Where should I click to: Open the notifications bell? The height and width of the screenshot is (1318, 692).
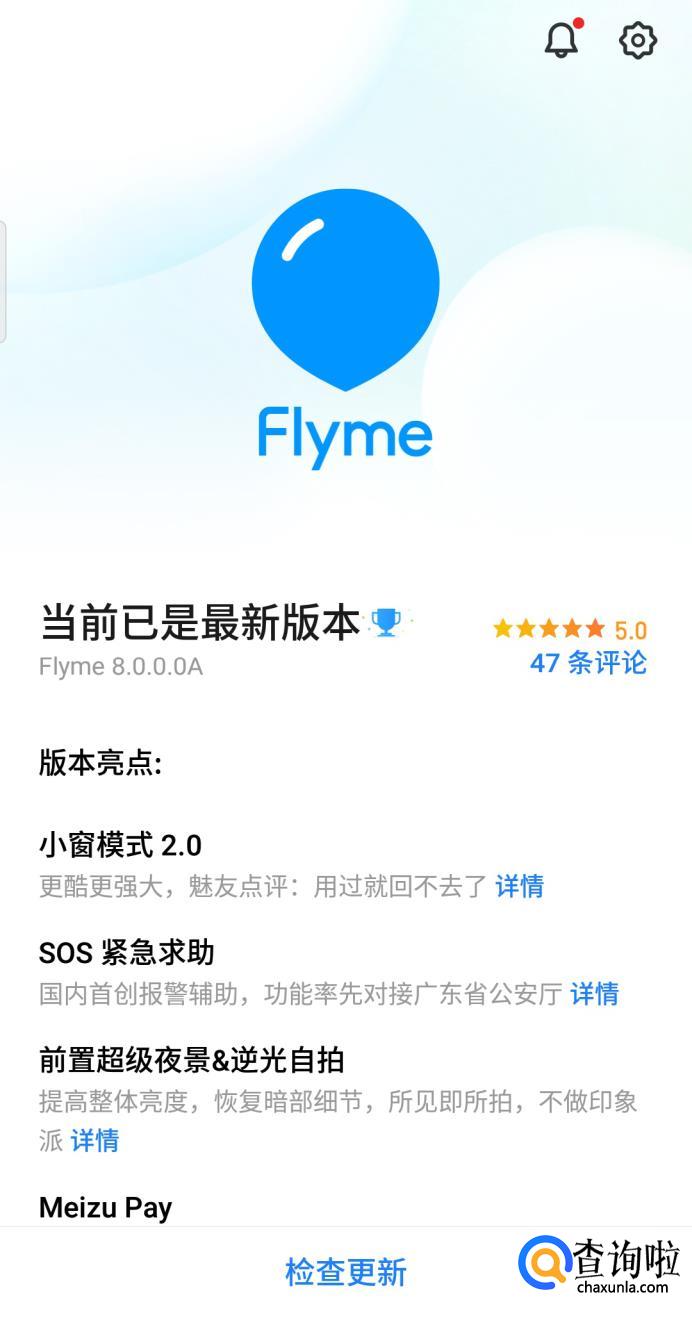tap(561, 40)
